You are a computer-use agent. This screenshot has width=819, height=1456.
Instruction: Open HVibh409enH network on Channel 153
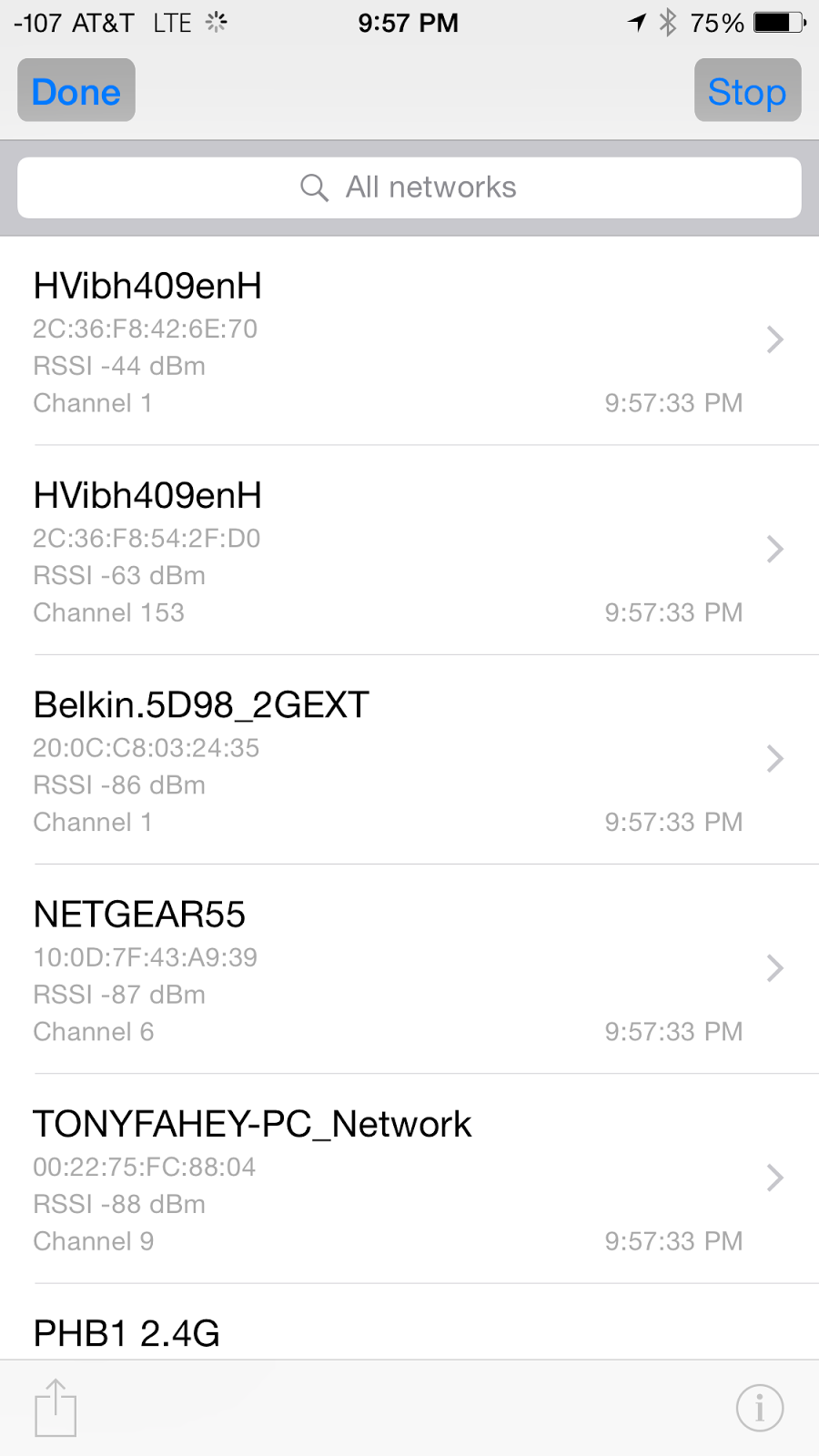coord(409,551)
